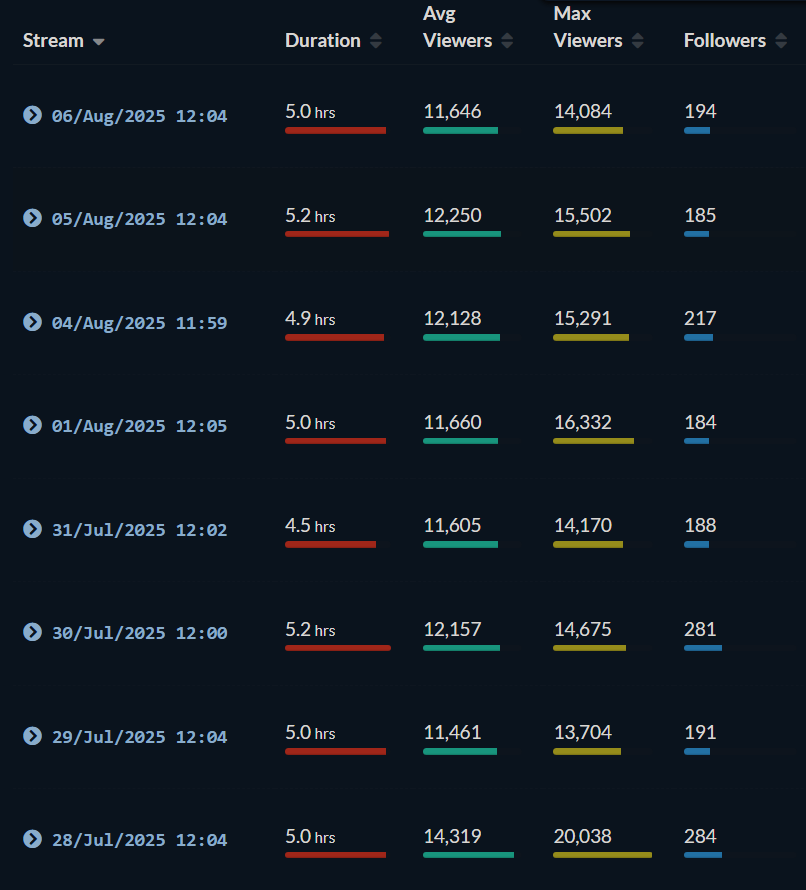The width and height of the screenshot is (806, 890).
Task: Sort by Avg Viewers column
Action: click(x=468, y=27)
